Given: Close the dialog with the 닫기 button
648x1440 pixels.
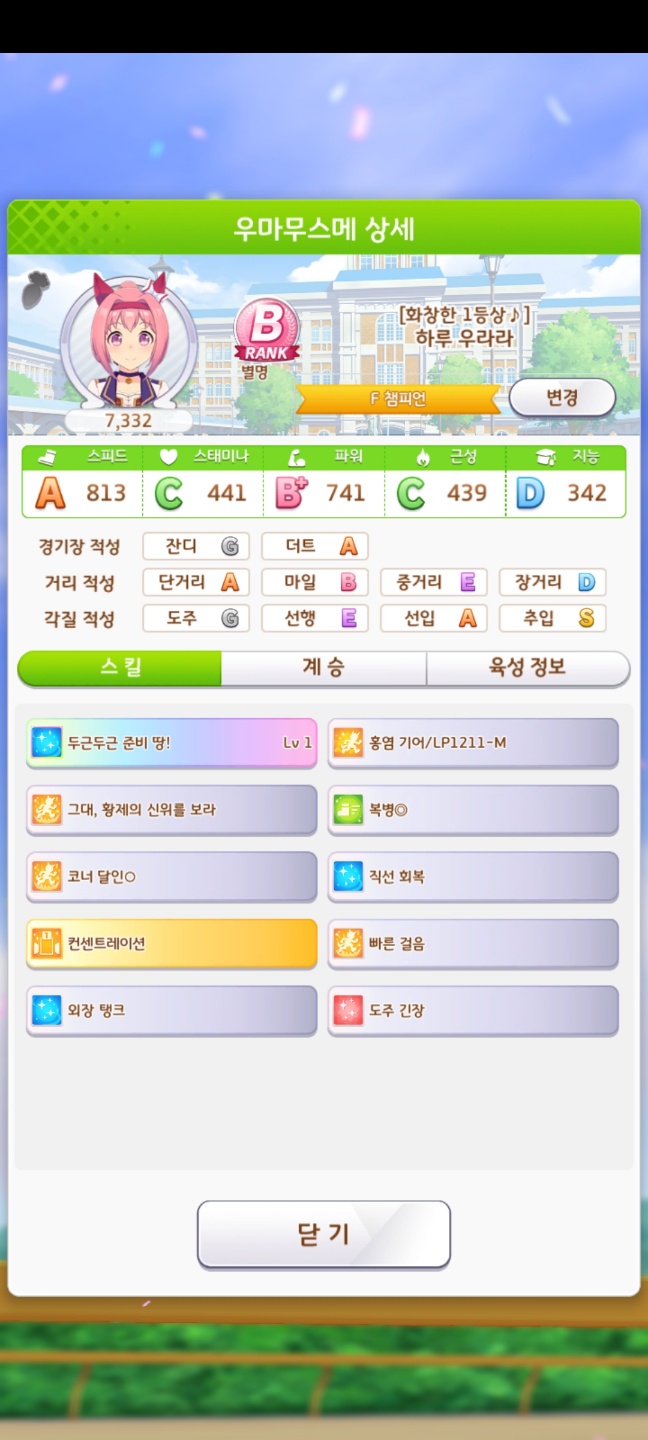Looking at the screenshot, I should click(x=323, y=1234).
